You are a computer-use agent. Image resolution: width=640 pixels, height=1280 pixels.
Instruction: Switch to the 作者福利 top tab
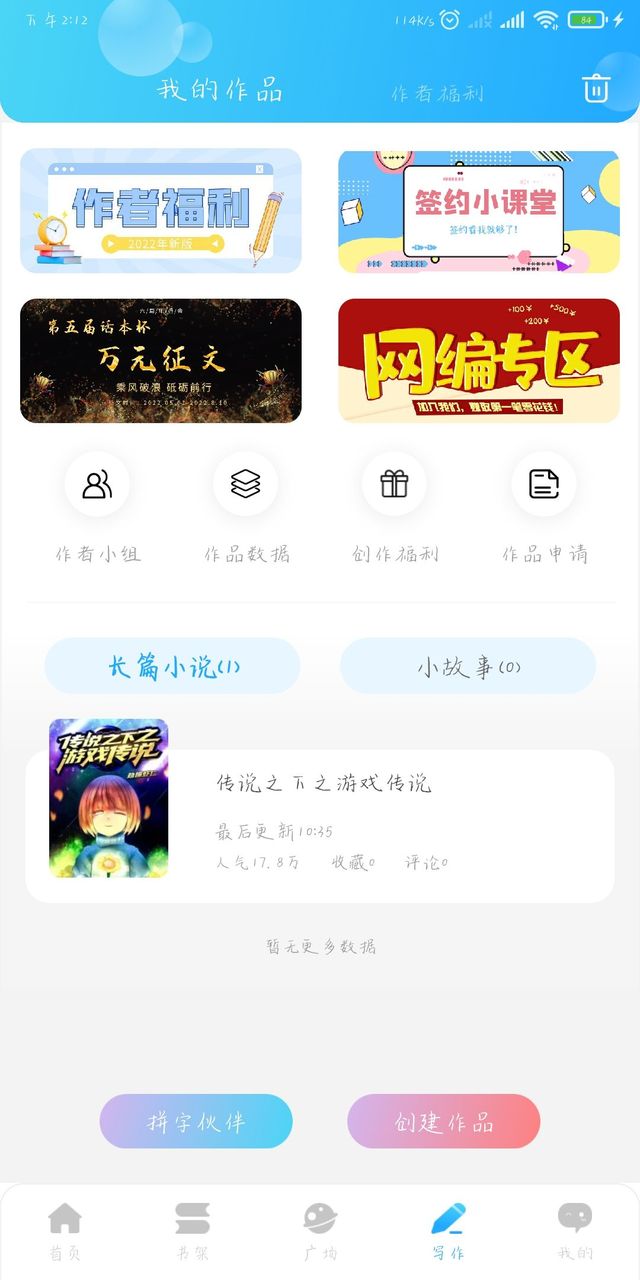click(x=438, y=94)
